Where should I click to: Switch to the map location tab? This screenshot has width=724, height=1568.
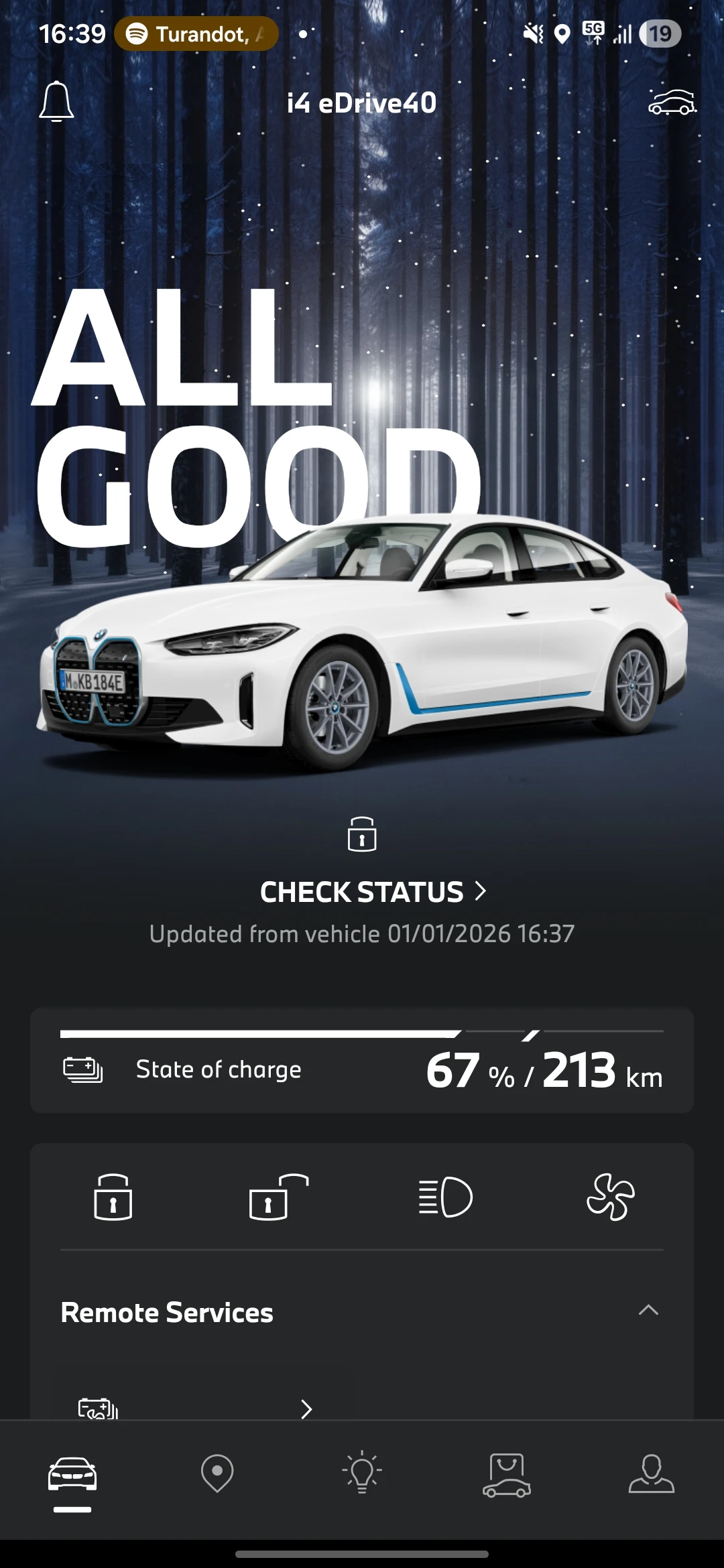click(x=217, y=1474)
